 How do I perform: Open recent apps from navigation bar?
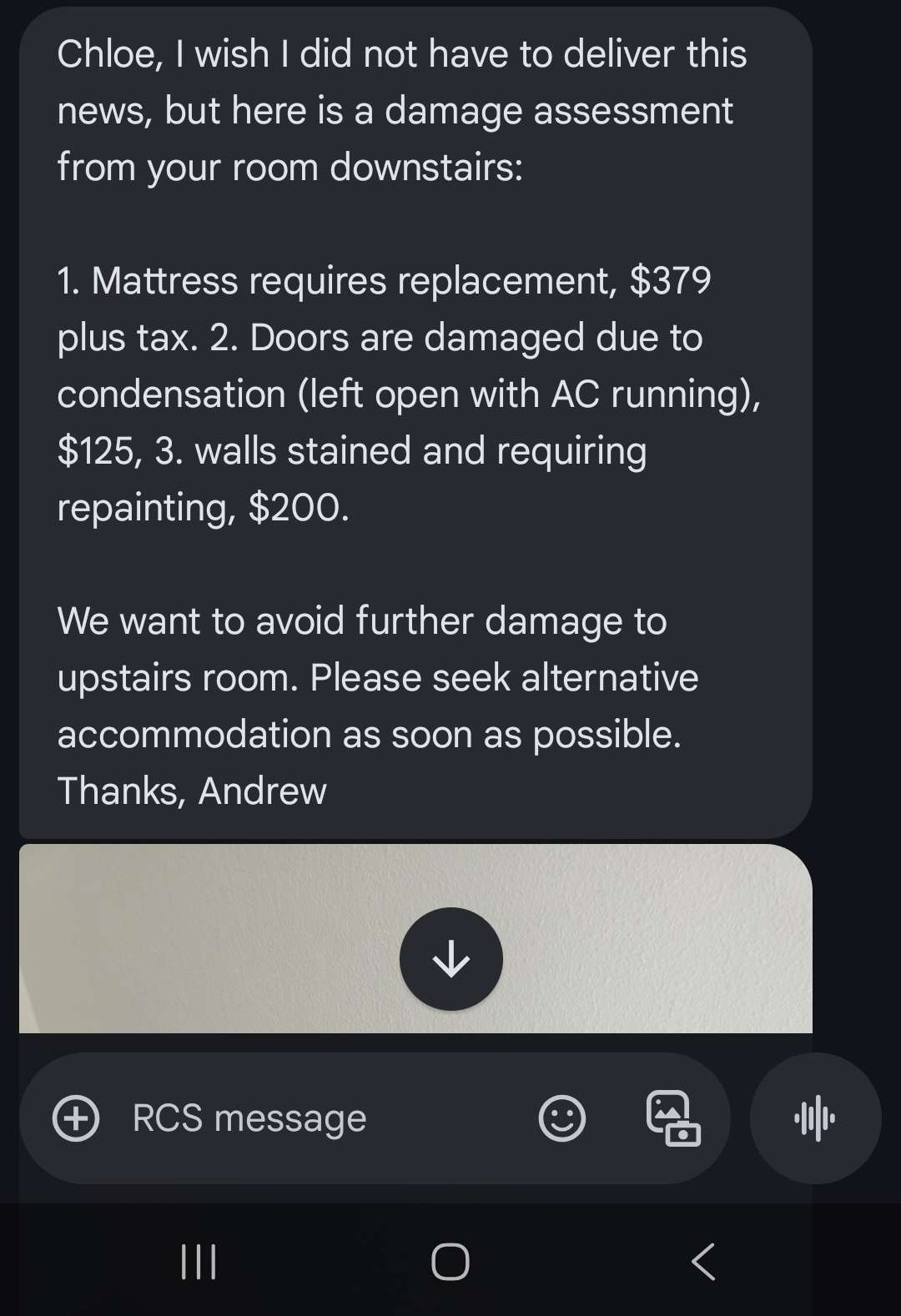[199, 1261]
